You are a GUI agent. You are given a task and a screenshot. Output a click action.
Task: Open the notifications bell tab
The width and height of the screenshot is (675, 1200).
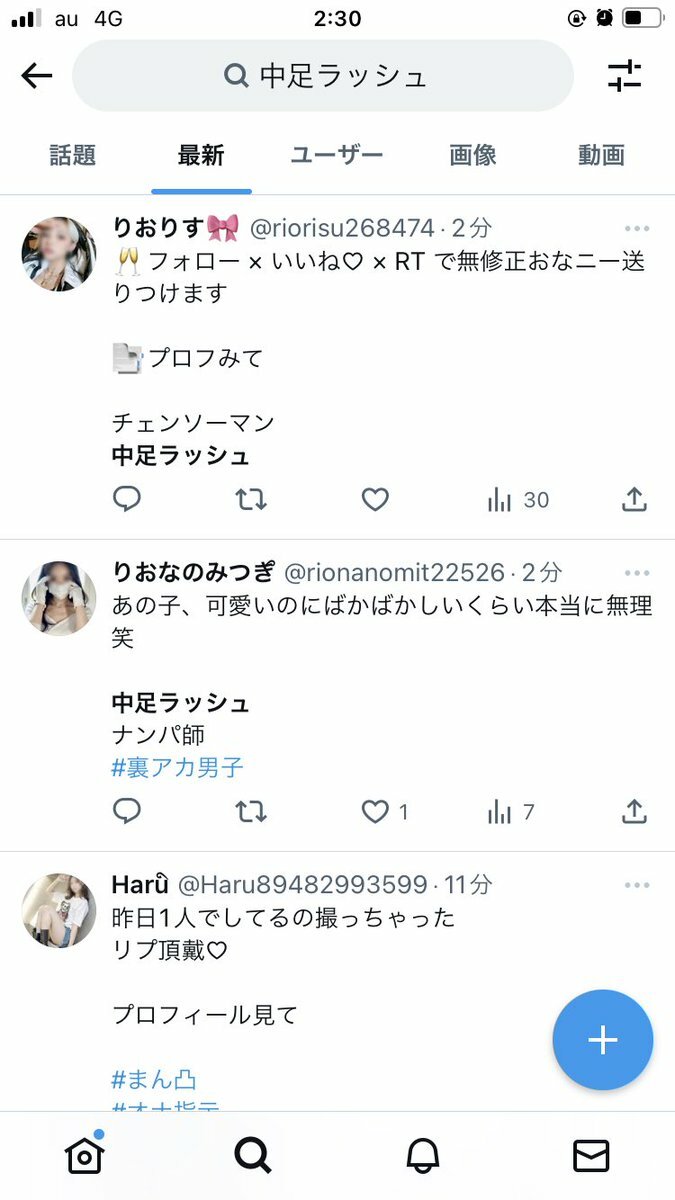click(x=423, y=1156)
